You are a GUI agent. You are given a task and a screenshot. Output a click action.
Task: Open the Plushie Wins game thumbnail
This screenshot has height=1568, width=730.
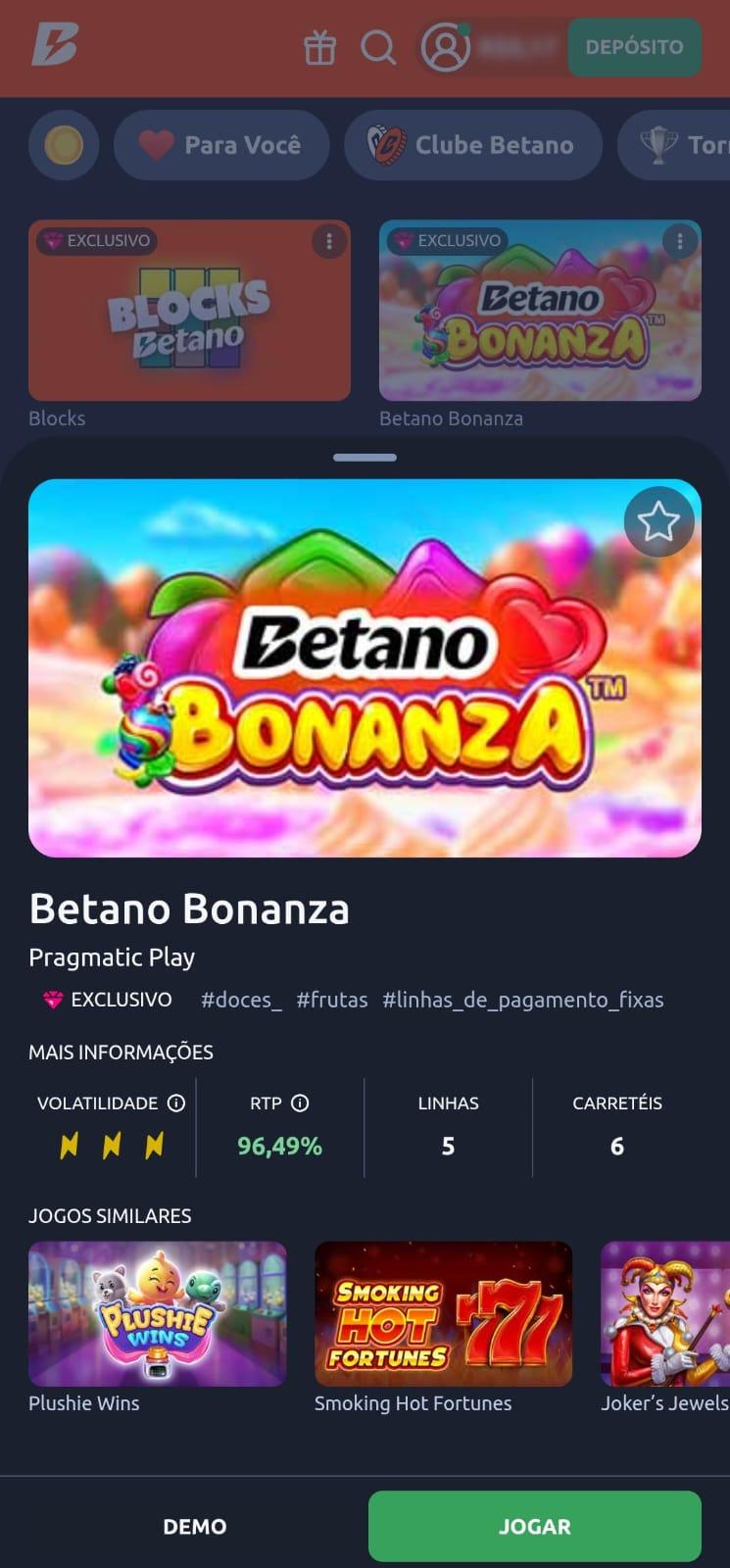point(159,1313)
